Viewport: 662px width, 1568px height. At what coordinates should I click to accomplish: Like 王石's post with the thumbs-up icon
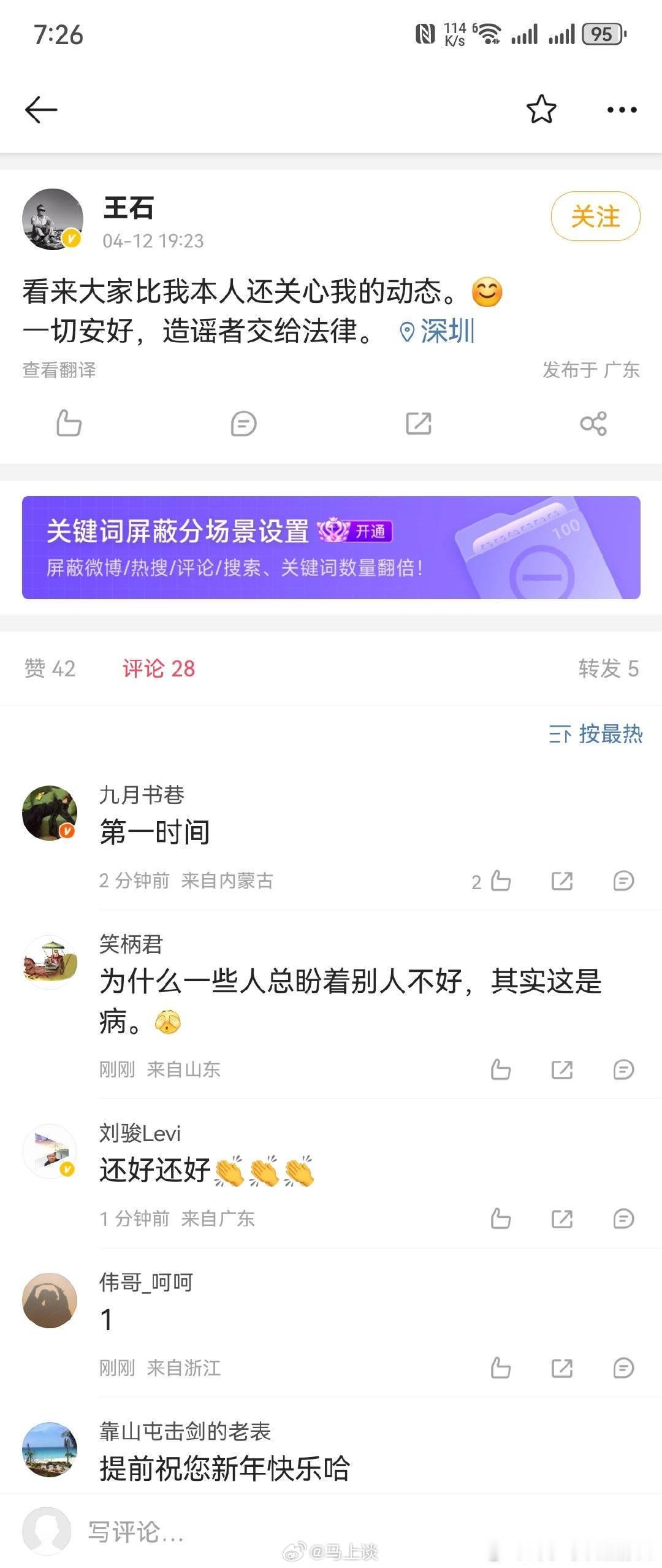[x=69, y=423]
